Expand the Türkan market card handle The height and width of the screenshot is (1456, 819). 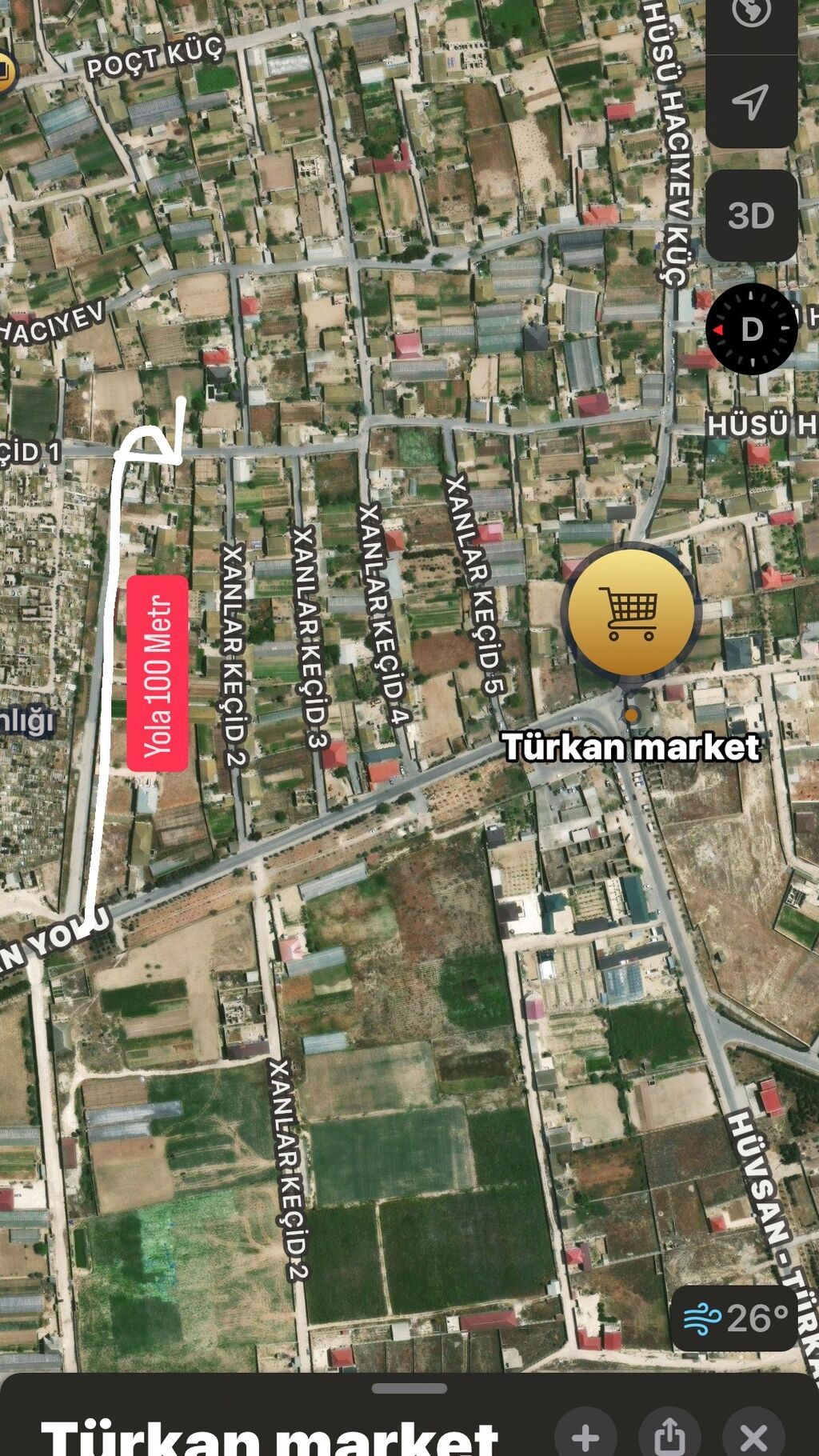tap(409, 1388)
